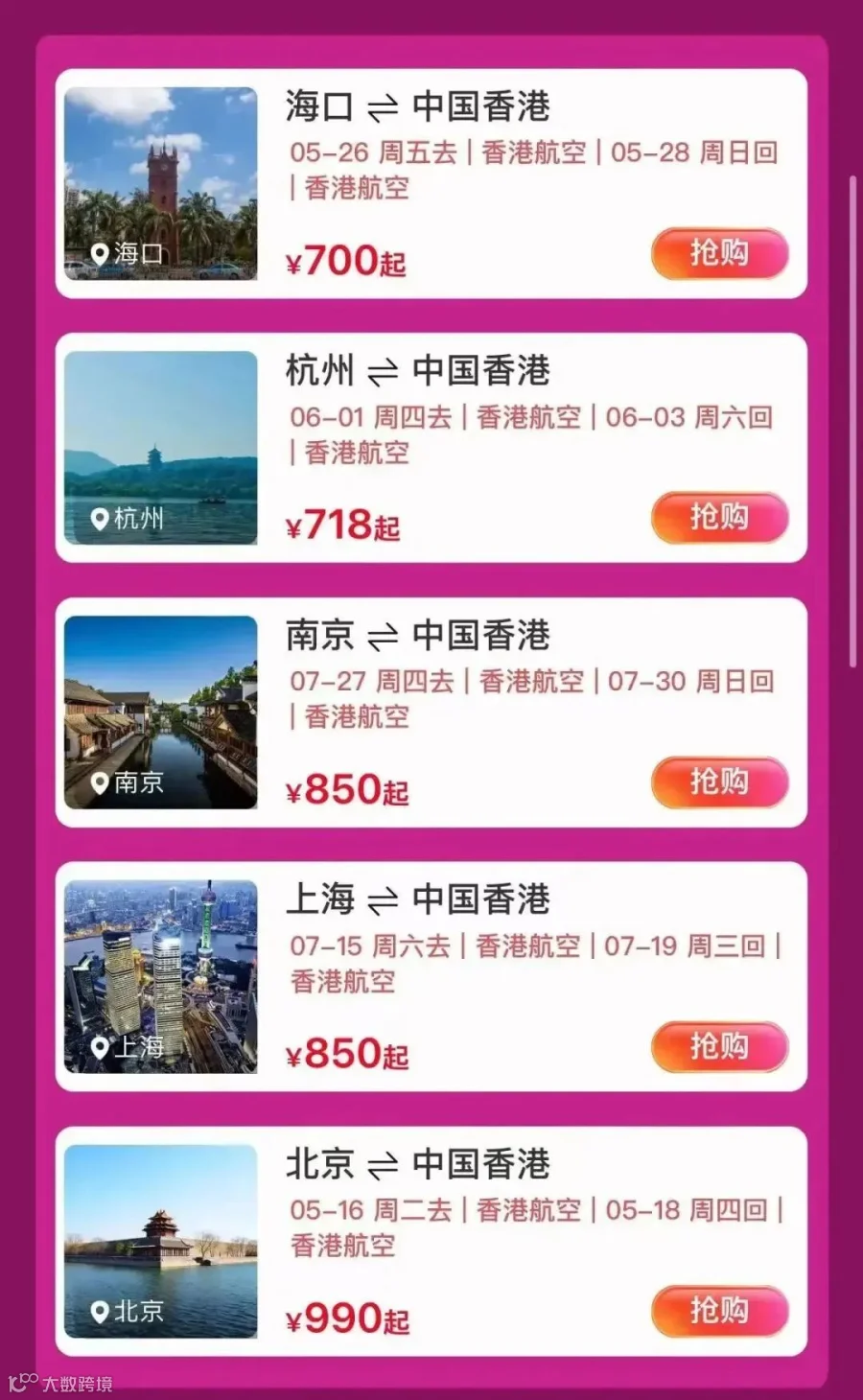Tap 抢购 for the 海口 to 中国香港 deal

pos(720,254)
